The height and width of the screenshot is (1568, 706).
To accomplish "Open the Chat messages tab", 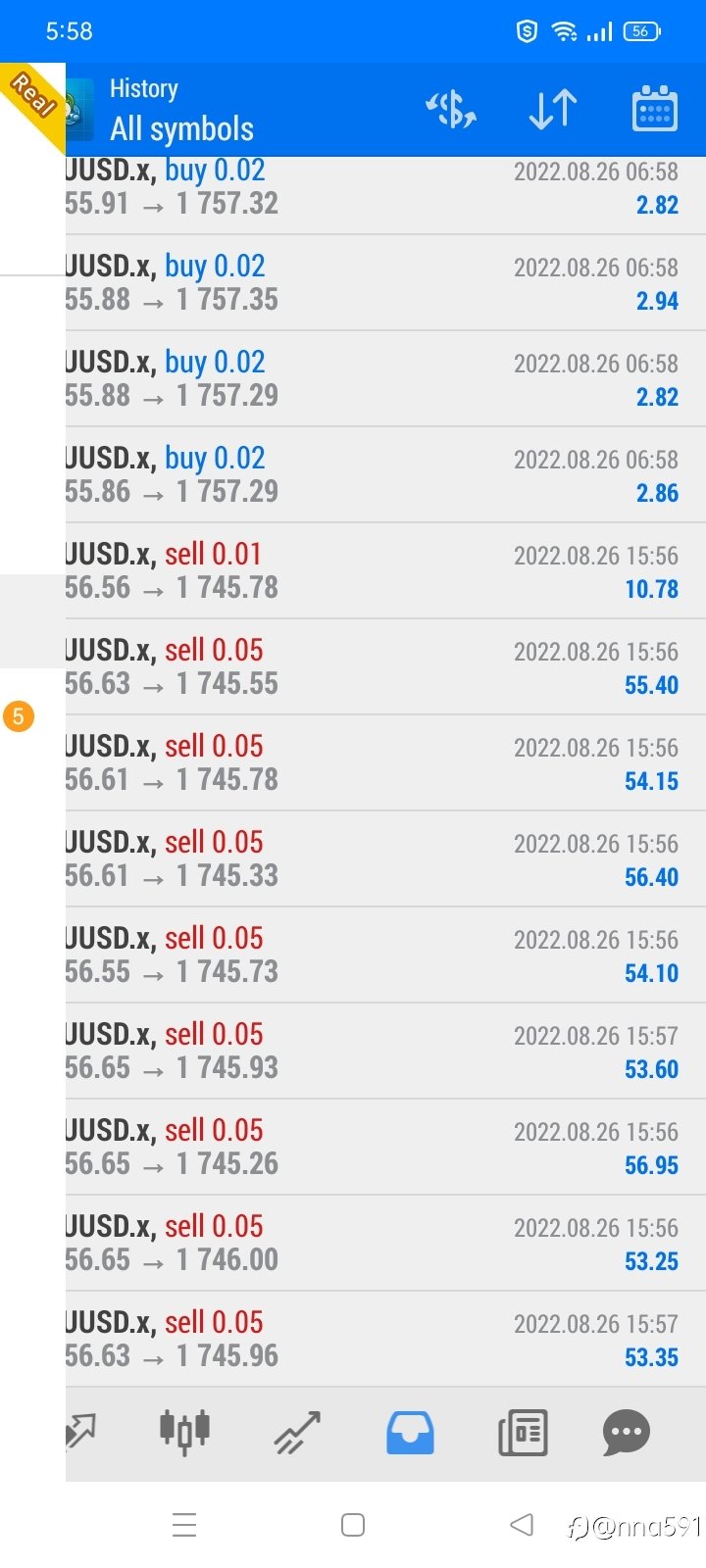I will pos(627,1432).
